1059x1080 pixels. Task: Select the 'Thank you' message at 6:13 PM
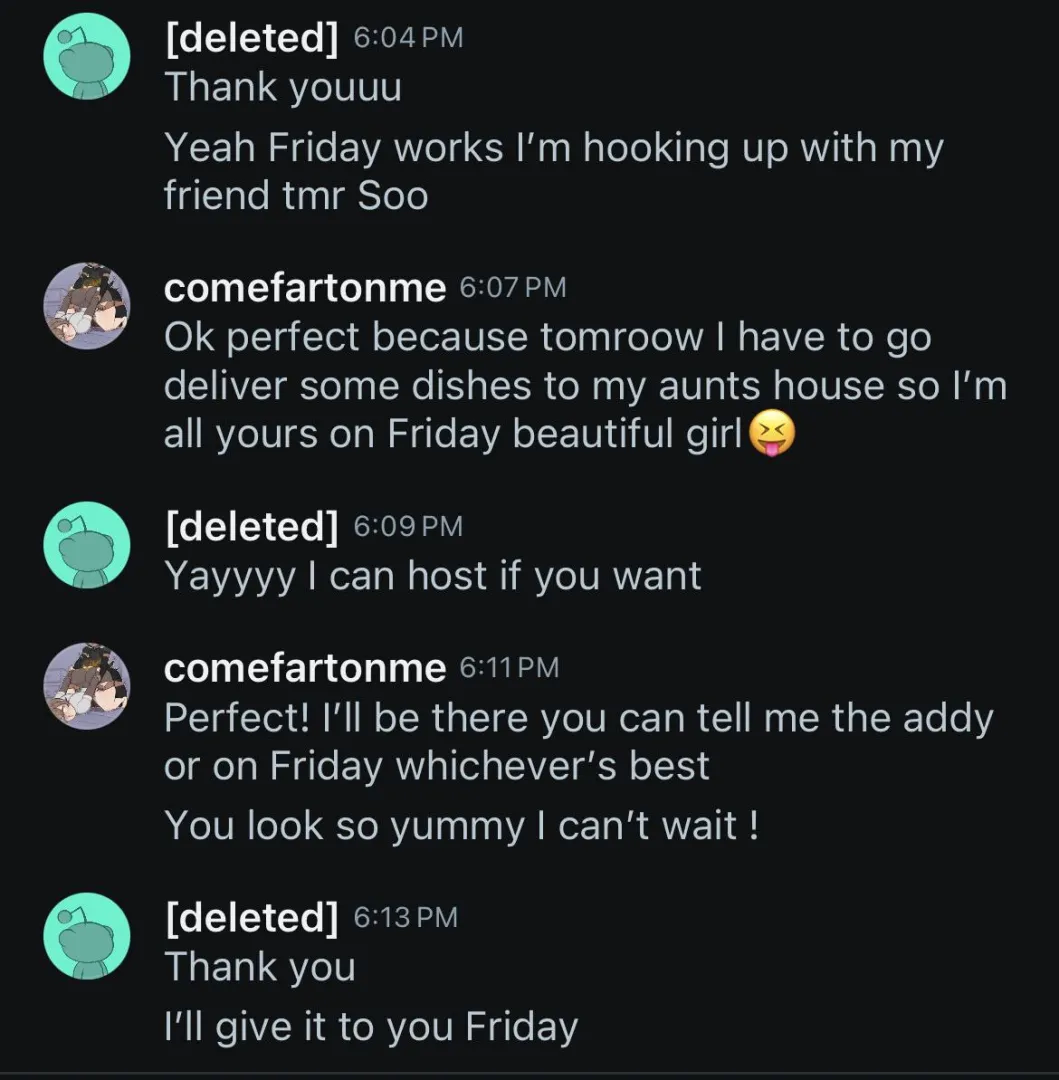[x=260, y=967]
